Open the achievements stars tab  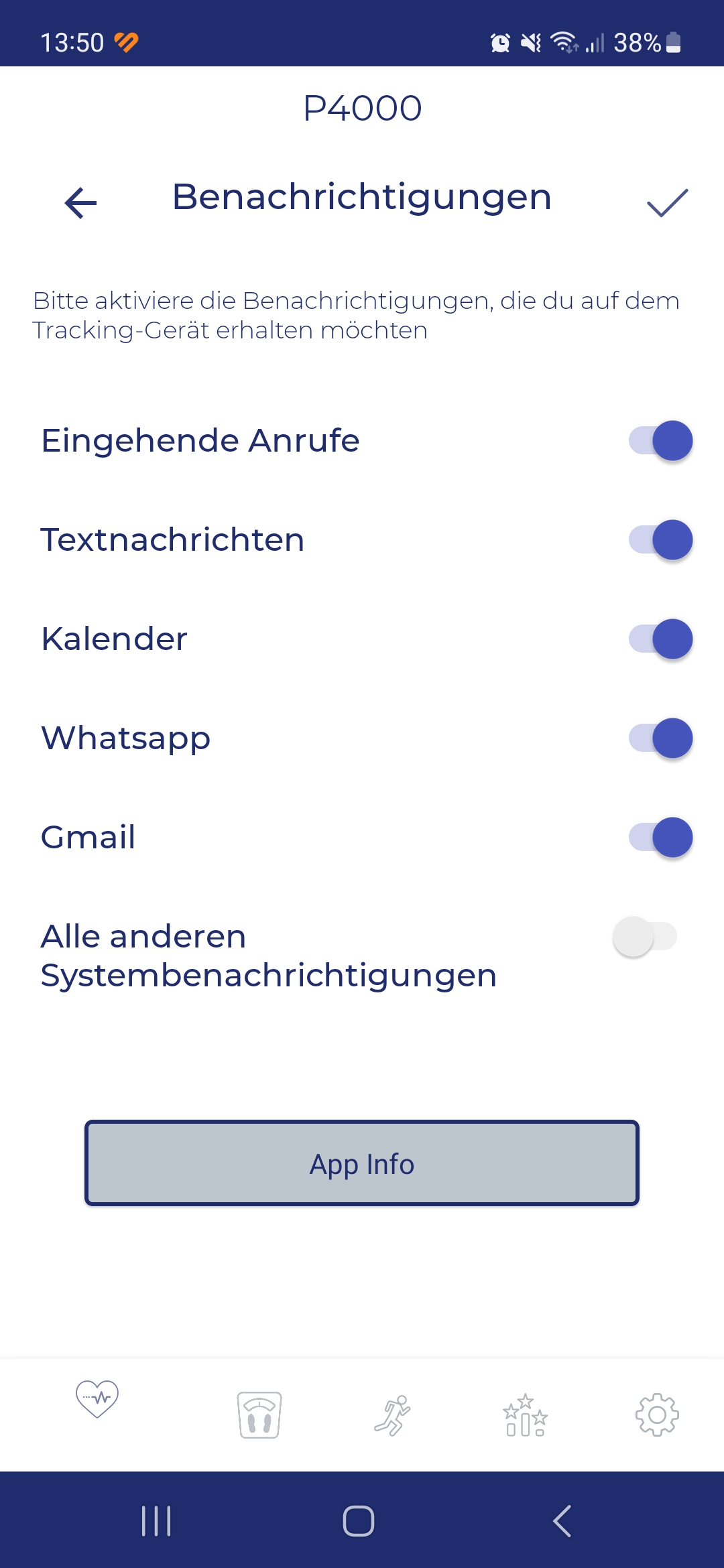(526, 1415)
